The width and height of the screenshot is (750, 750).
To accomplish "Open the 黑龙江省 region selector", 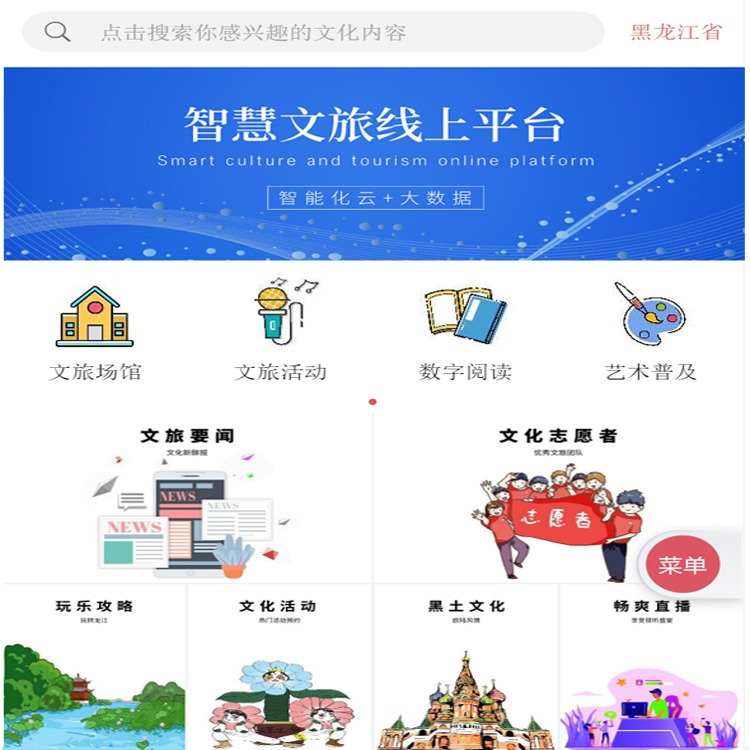I will click(x=675, y=32).
